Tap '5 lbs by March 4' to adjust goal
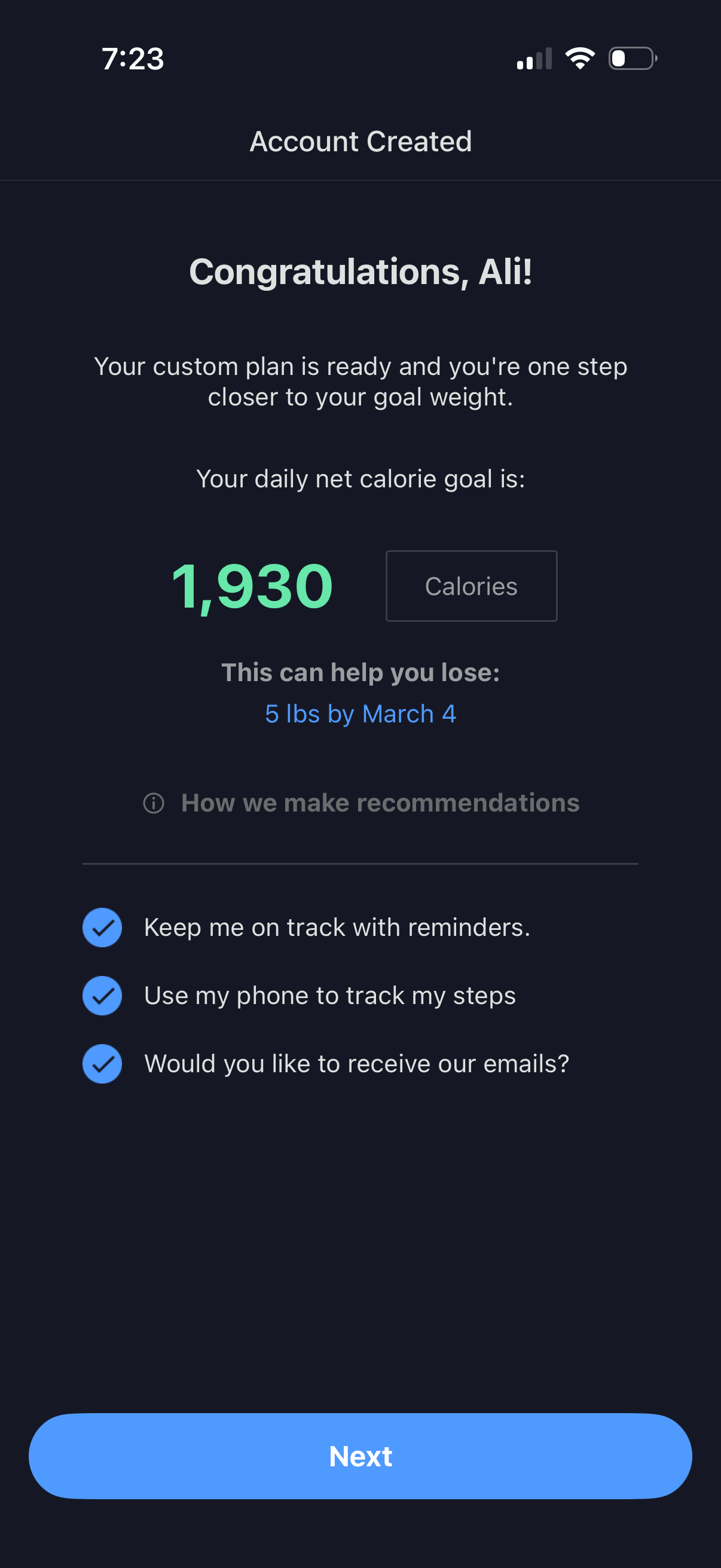 point(360,713)
